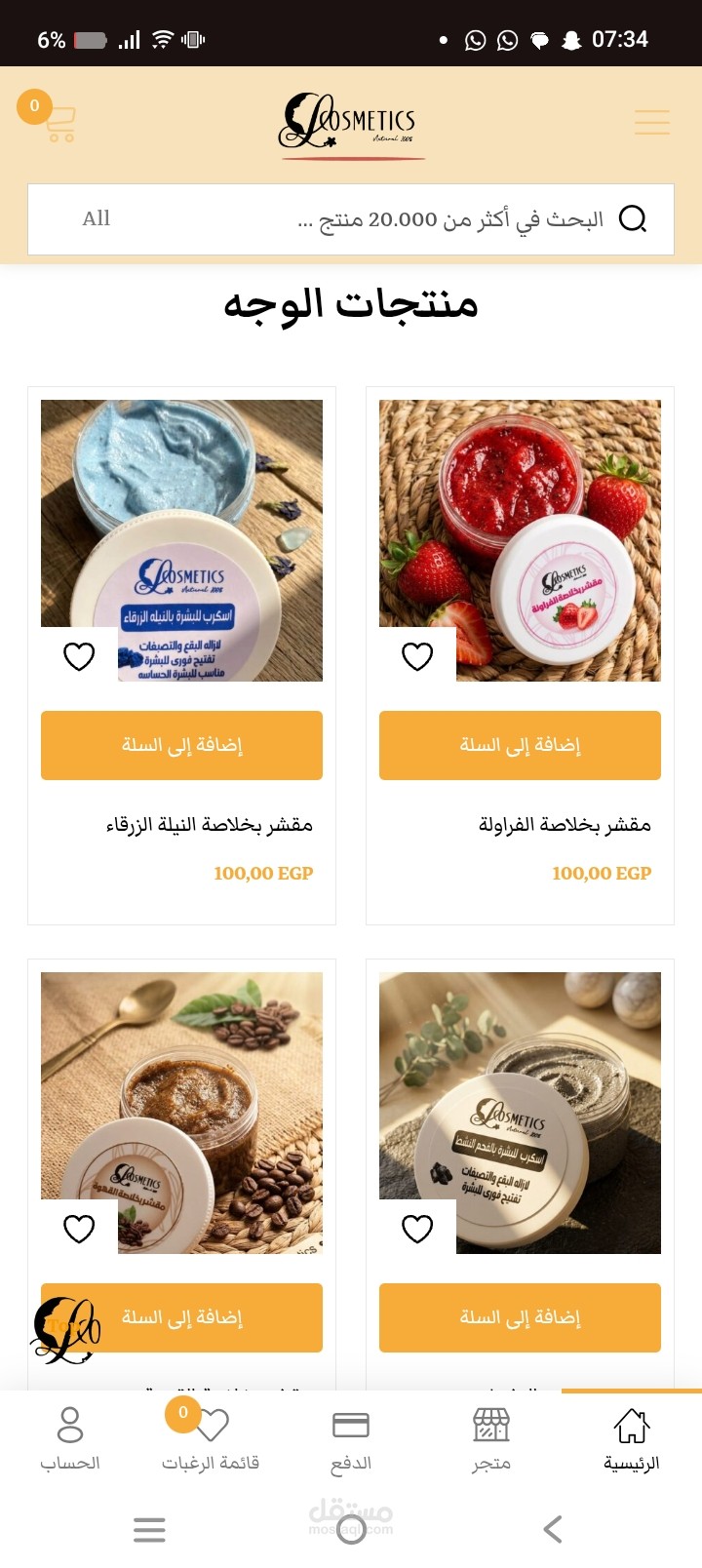Add مقشر بخلاصة الفراولة to the cart

(x=520, y=745)
